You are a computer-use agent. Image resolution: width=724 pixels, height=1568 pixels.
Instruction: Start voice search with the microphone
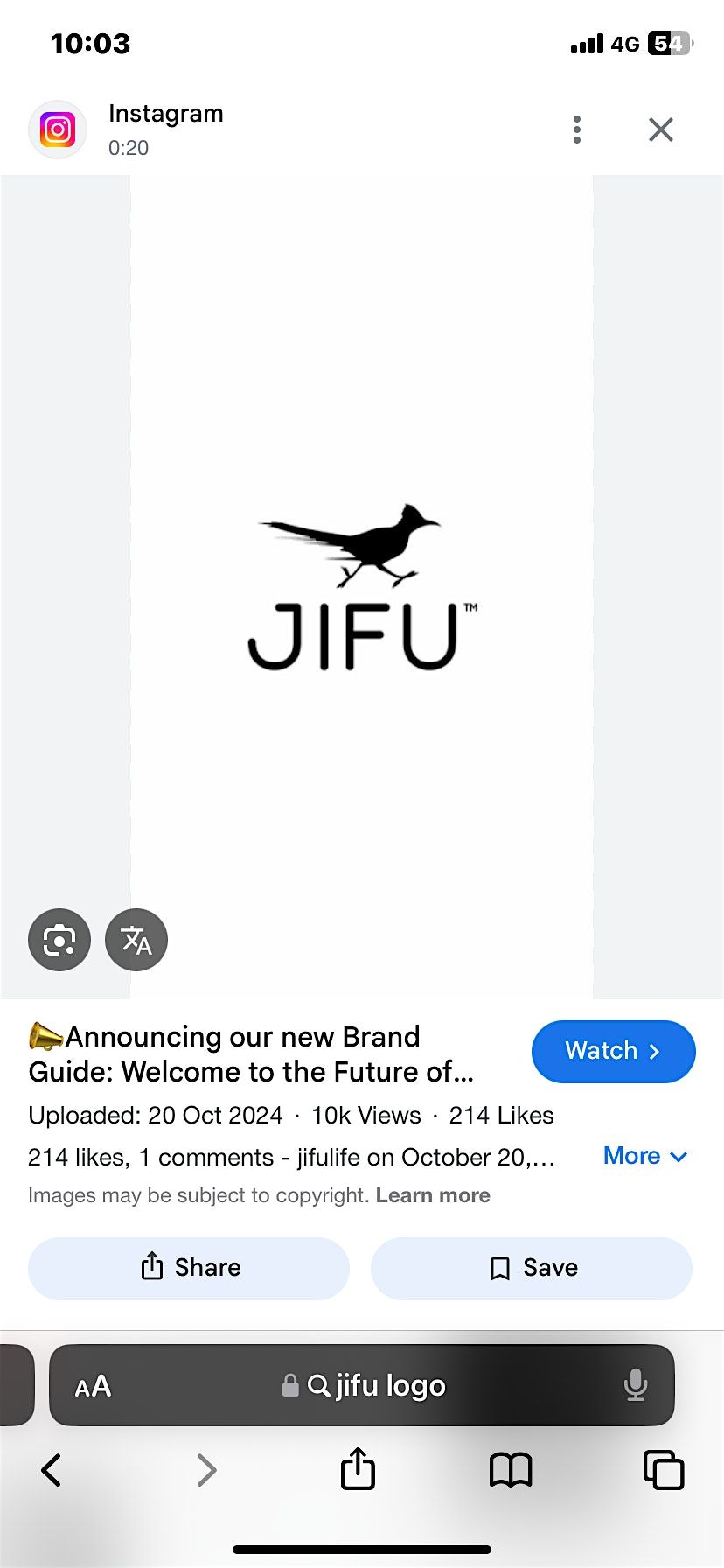click(x=636, y=1386)
